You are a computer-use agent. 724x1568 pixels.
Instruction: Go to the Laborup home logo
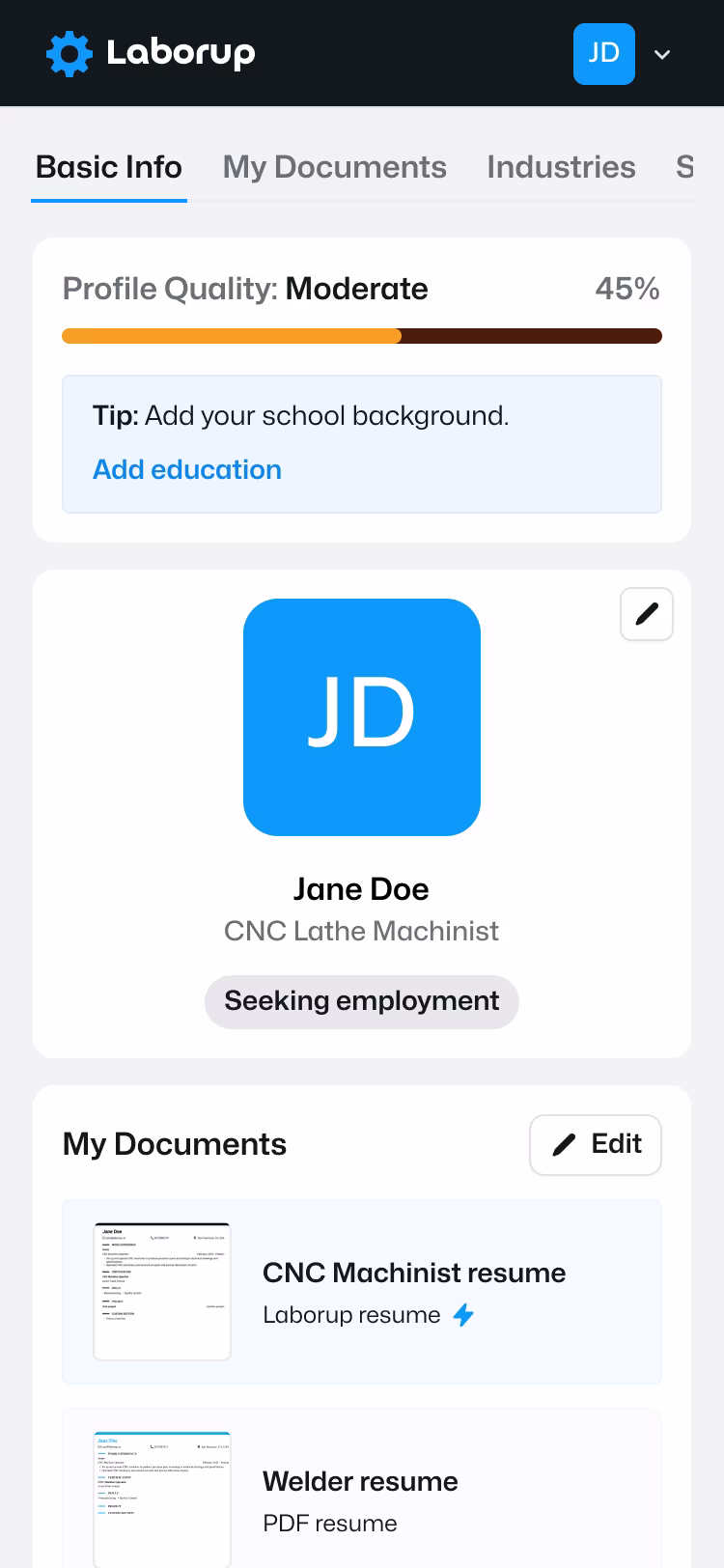point(151,53)
